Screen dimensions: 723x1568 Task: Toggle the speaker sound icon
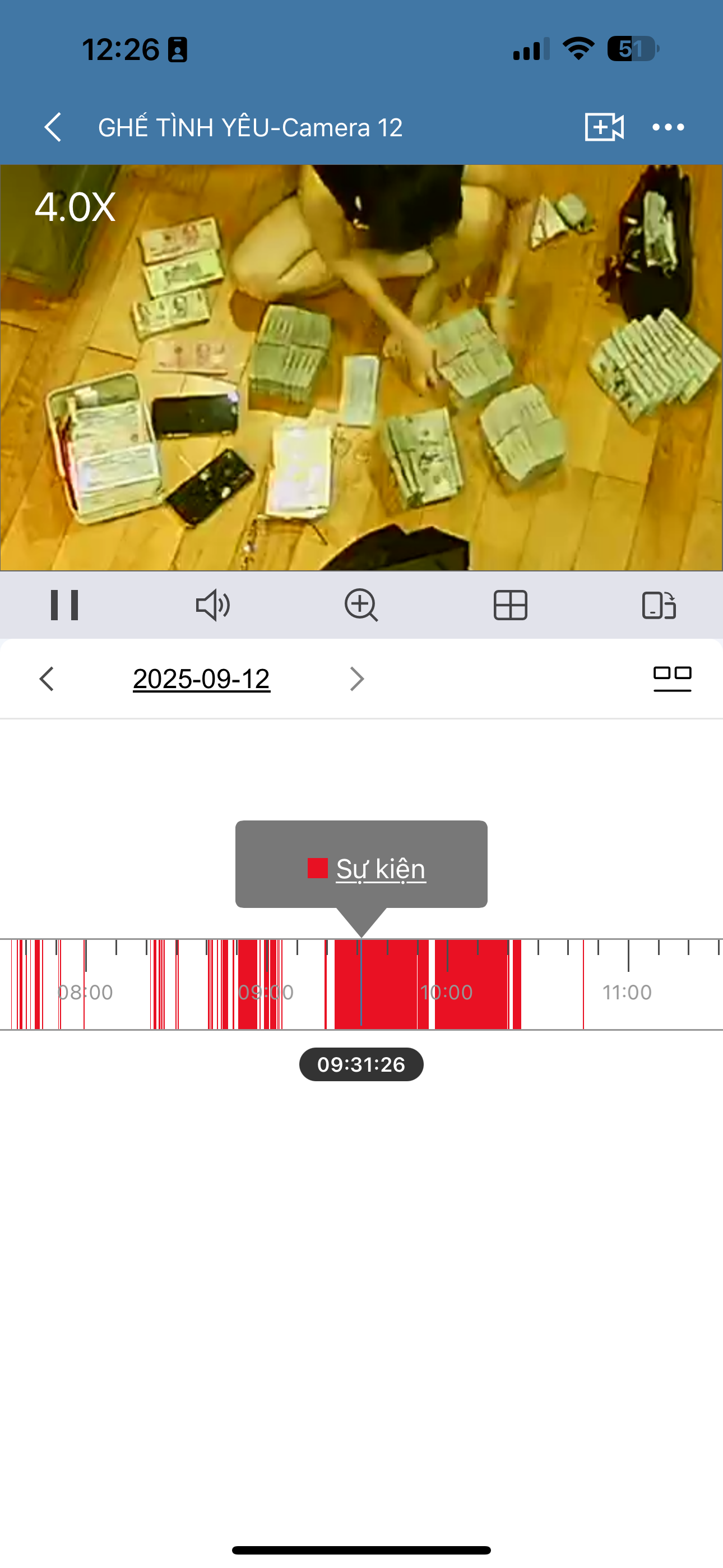tap(213, 605)
